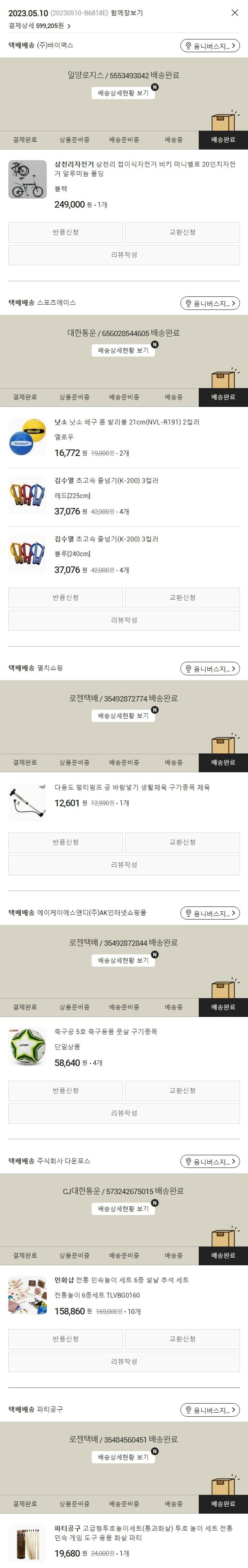Close the order detail page
Viewport: 248px width, 1568px height.
coord(235,13)
